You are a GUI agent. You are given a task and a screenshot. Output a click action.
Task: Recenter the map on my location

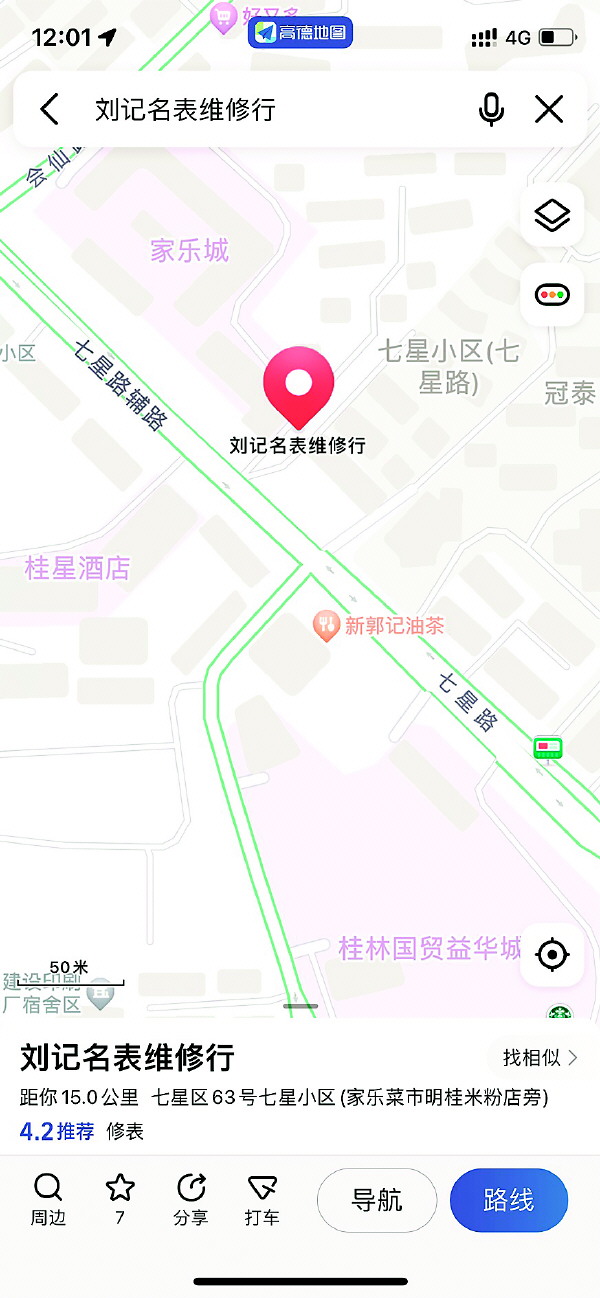(x=552, y=955)
